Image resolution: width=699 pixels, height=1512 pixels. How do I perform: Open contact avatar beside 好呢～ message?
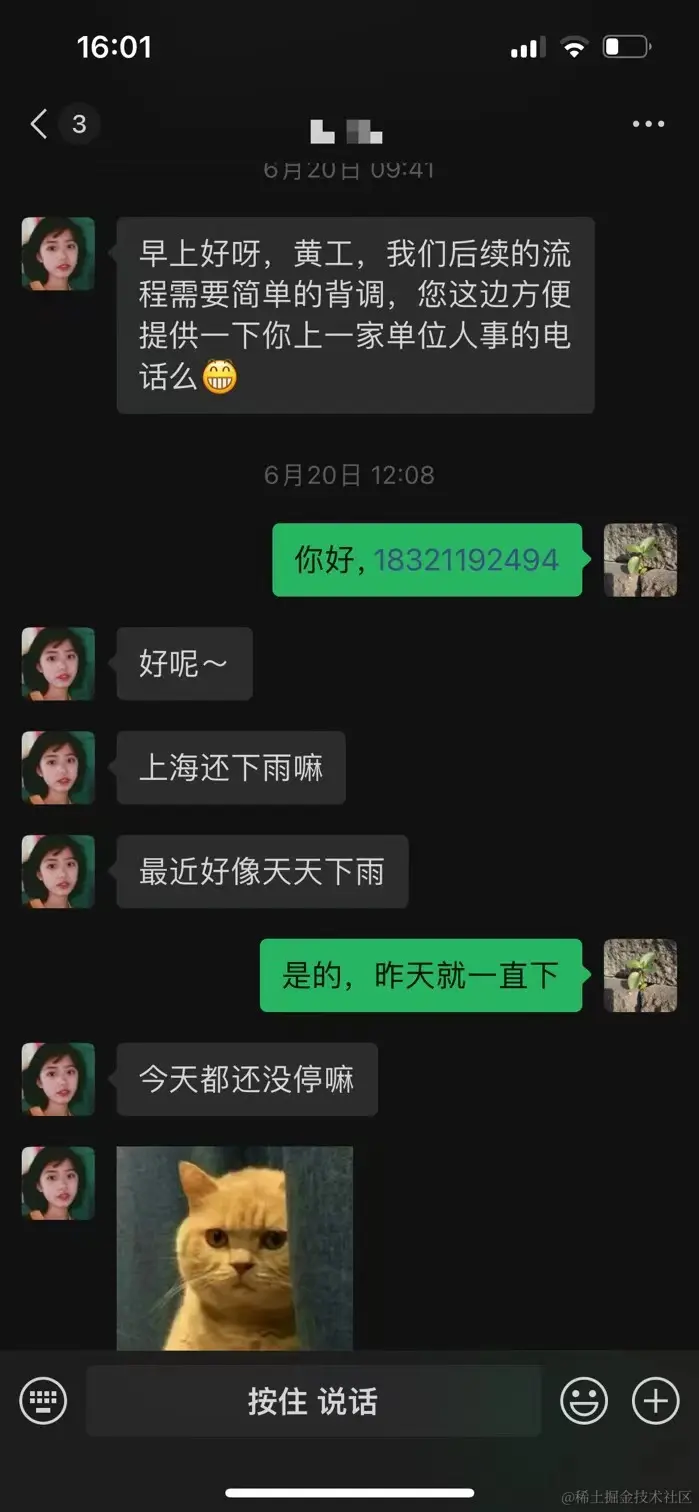58,664
